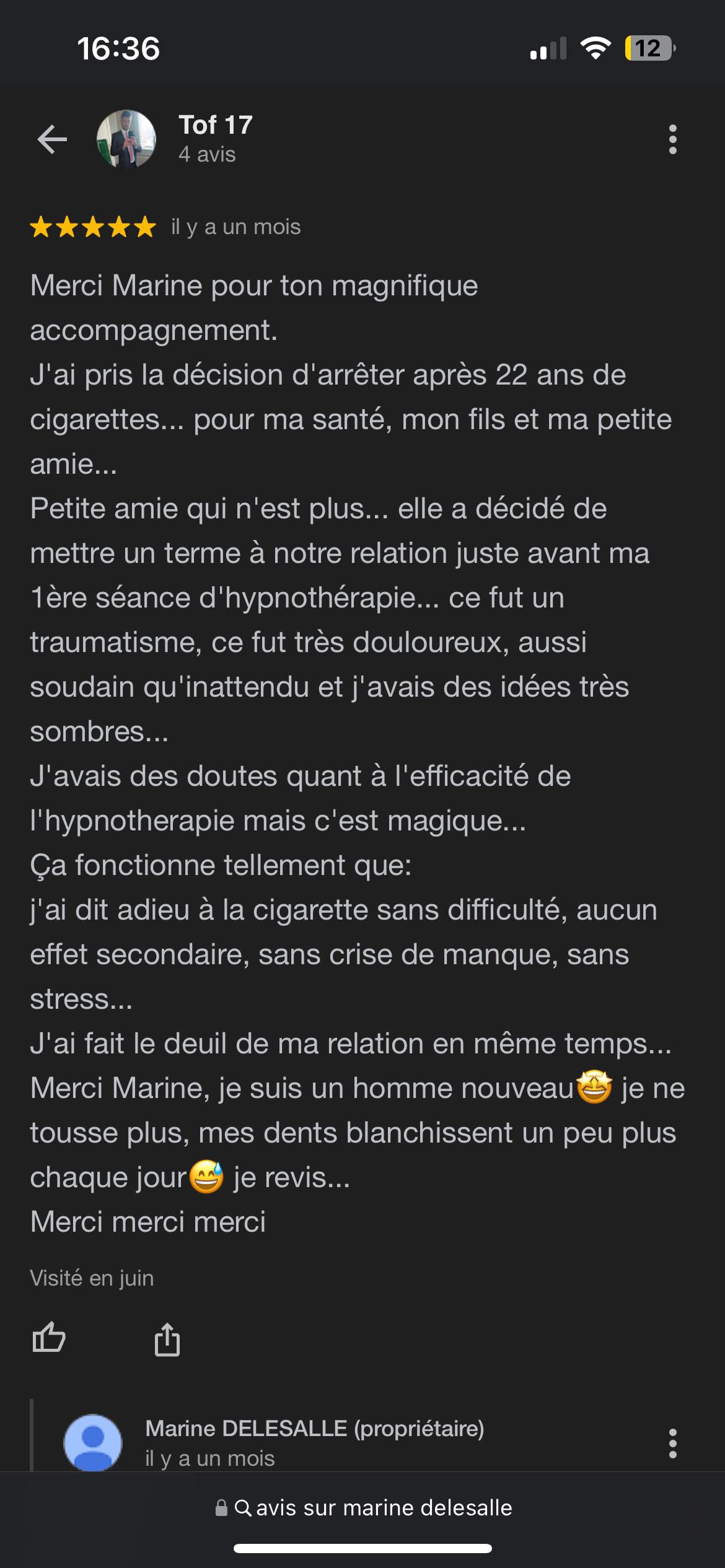The width and height of the screenshot is (725, 1568).
Task: Like this review with thumbs up
Action: (48, 1337)
